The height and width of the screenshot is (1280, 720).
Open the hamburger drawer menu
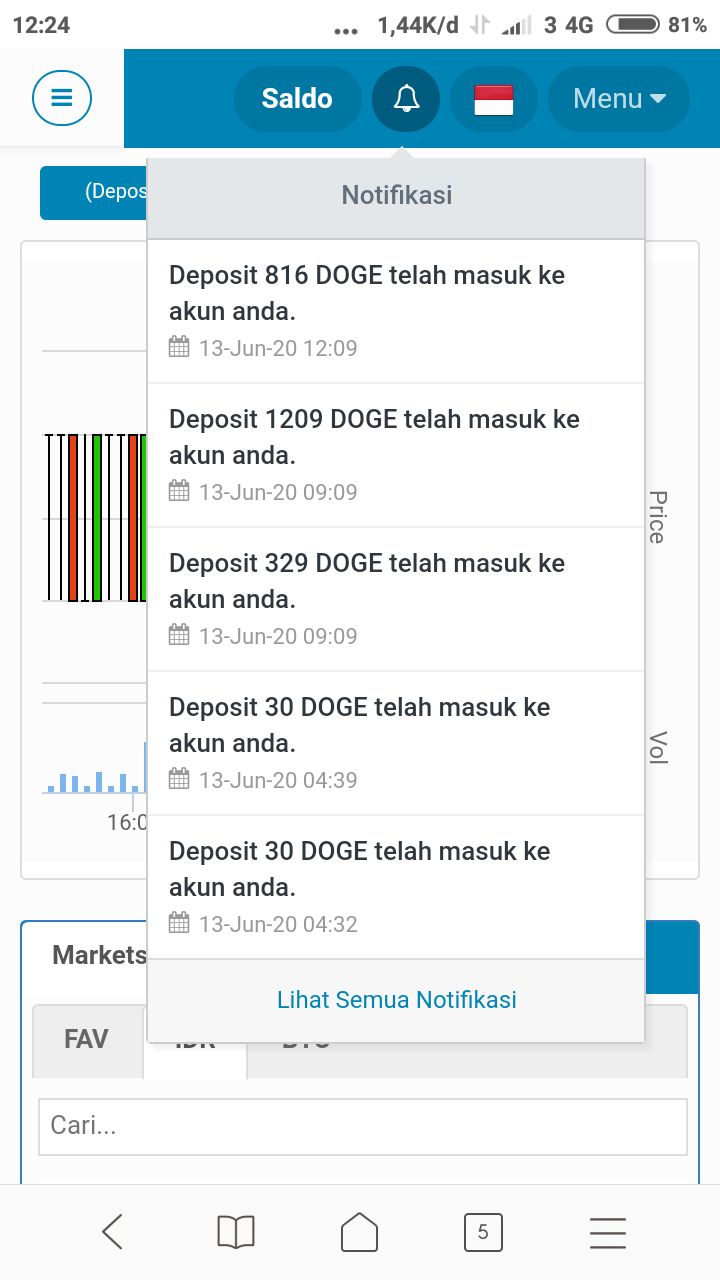coord(62,98)
